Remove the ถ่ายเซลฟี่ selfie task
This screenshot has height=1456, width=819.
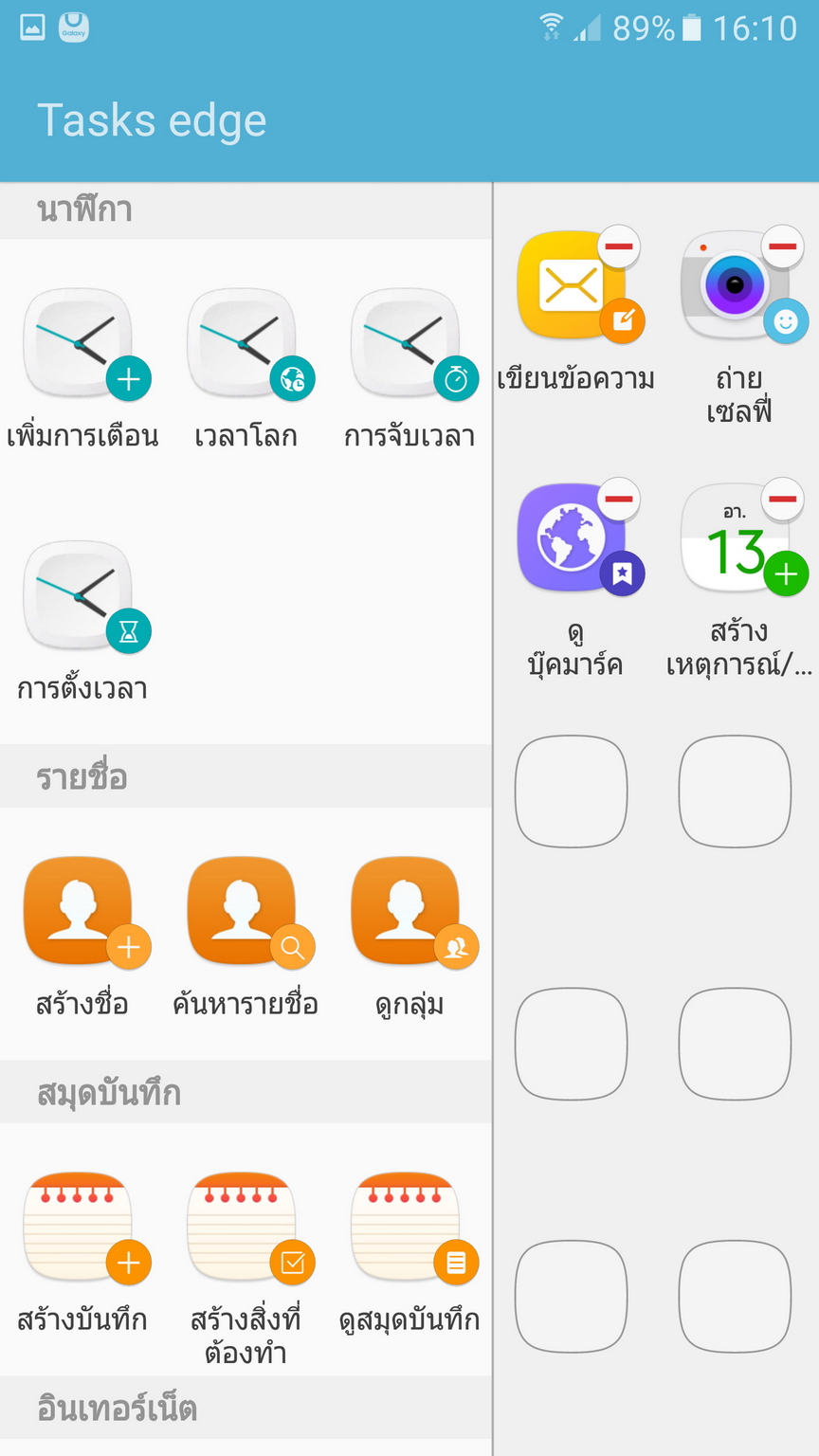[x=783, y=247]
